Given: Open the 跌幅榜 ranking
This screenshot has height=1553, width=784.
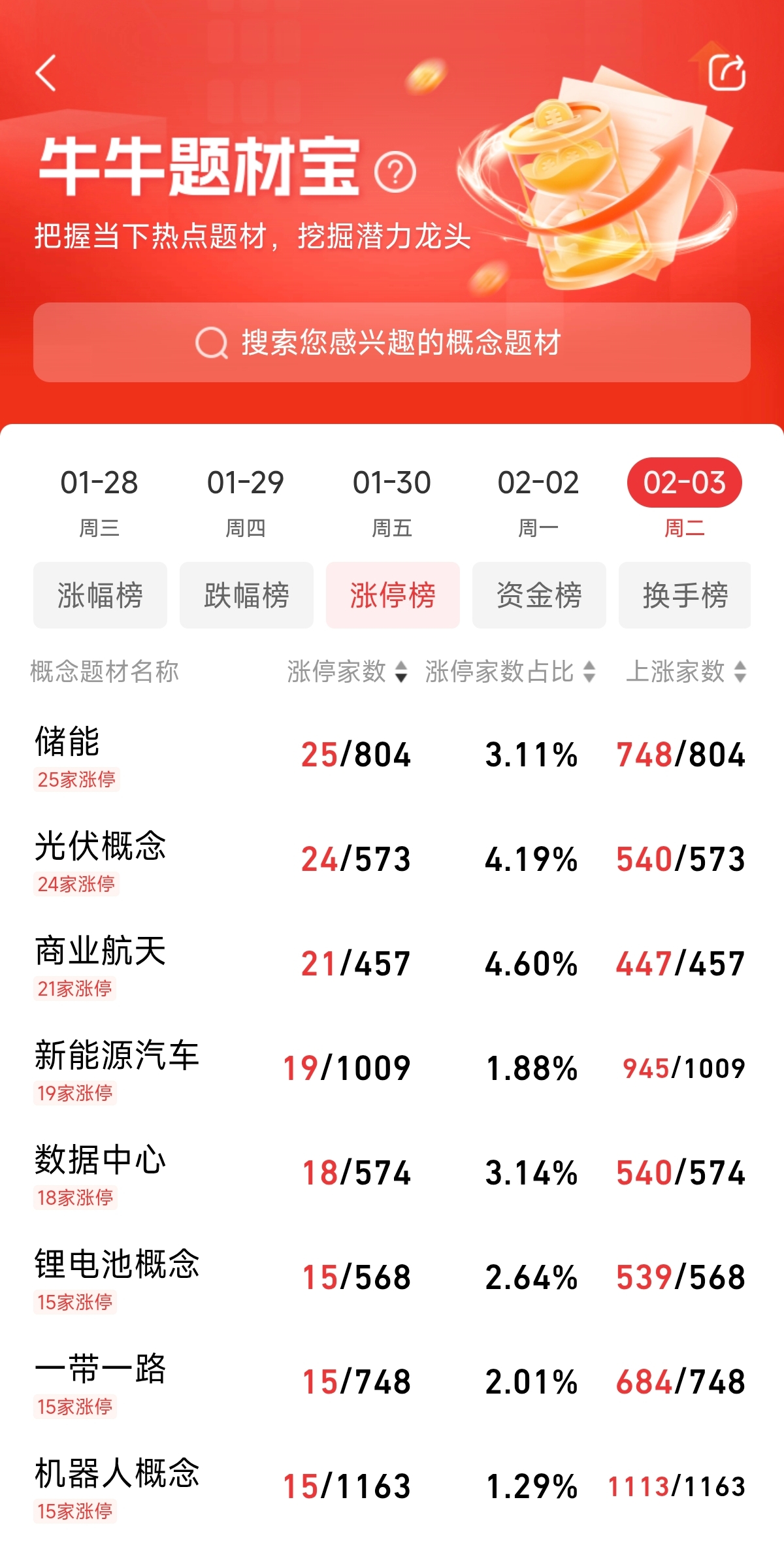Looking at the screenshot, I should click(x=246, y=595).
